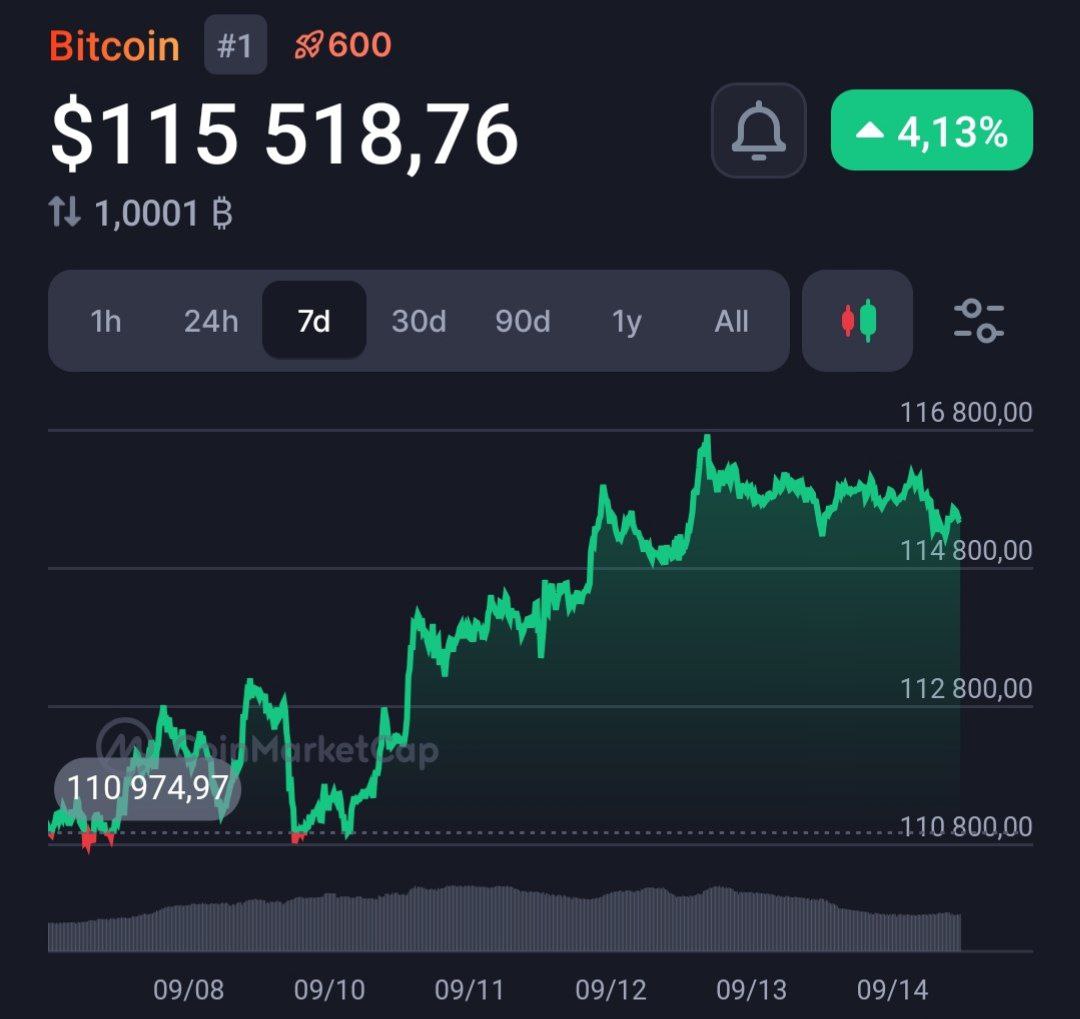Switch to candlestick chart view

tap(857, 321)
